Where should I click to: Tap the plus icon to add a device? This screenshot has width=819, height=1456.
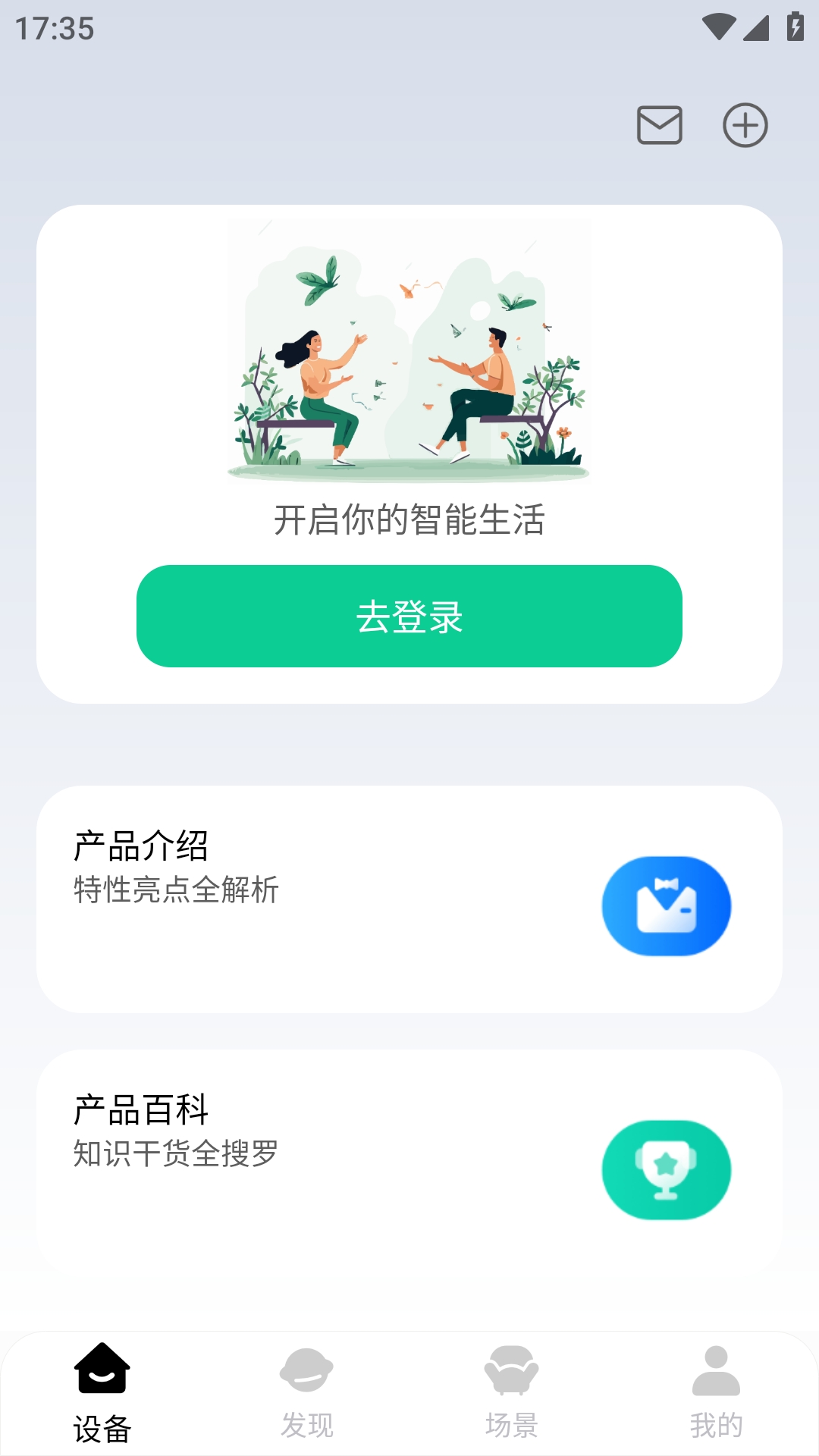(x=744, y=126)
